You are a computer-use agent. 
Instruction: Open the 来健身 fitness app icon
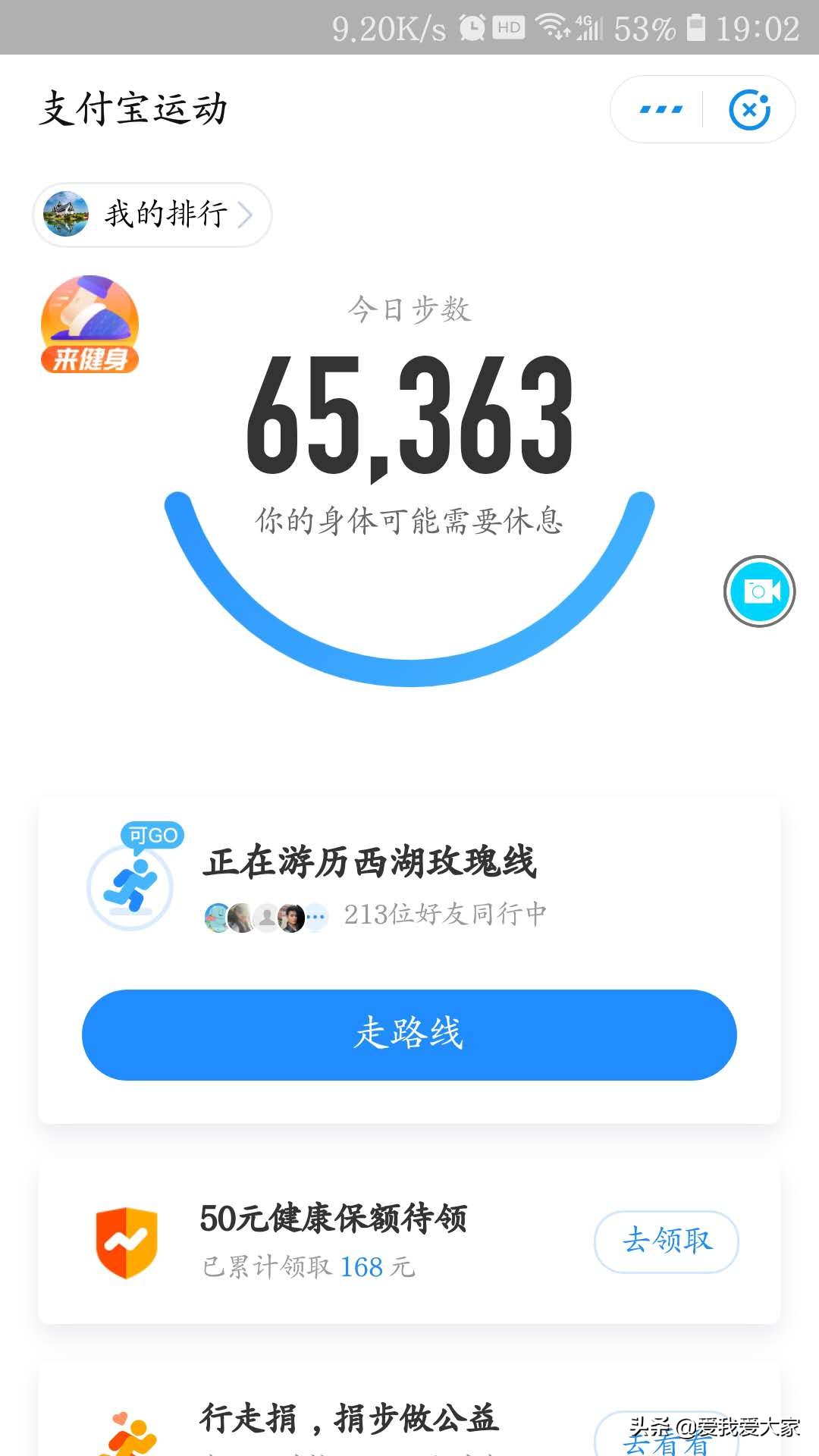[x=90, y=324]
